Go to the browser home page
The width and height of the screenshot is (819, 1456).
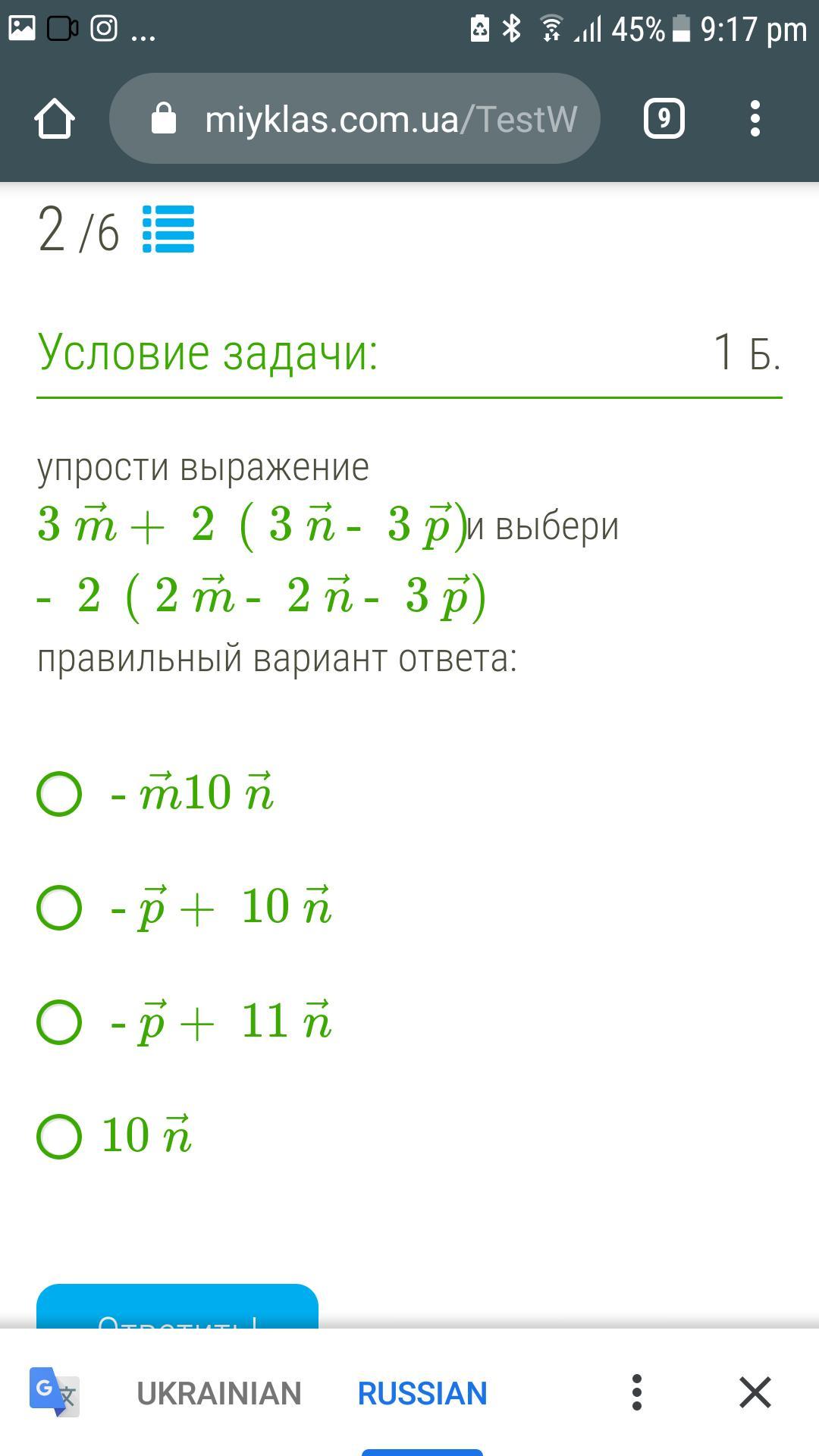click(55, 118)
